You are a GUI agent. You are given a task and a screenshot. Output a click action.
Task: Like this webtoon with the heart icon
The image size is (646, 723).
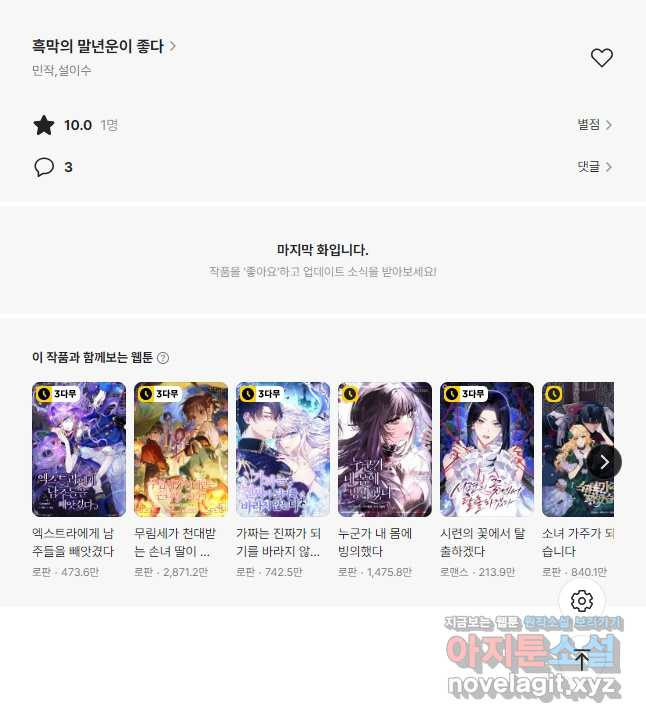(601, 58)
